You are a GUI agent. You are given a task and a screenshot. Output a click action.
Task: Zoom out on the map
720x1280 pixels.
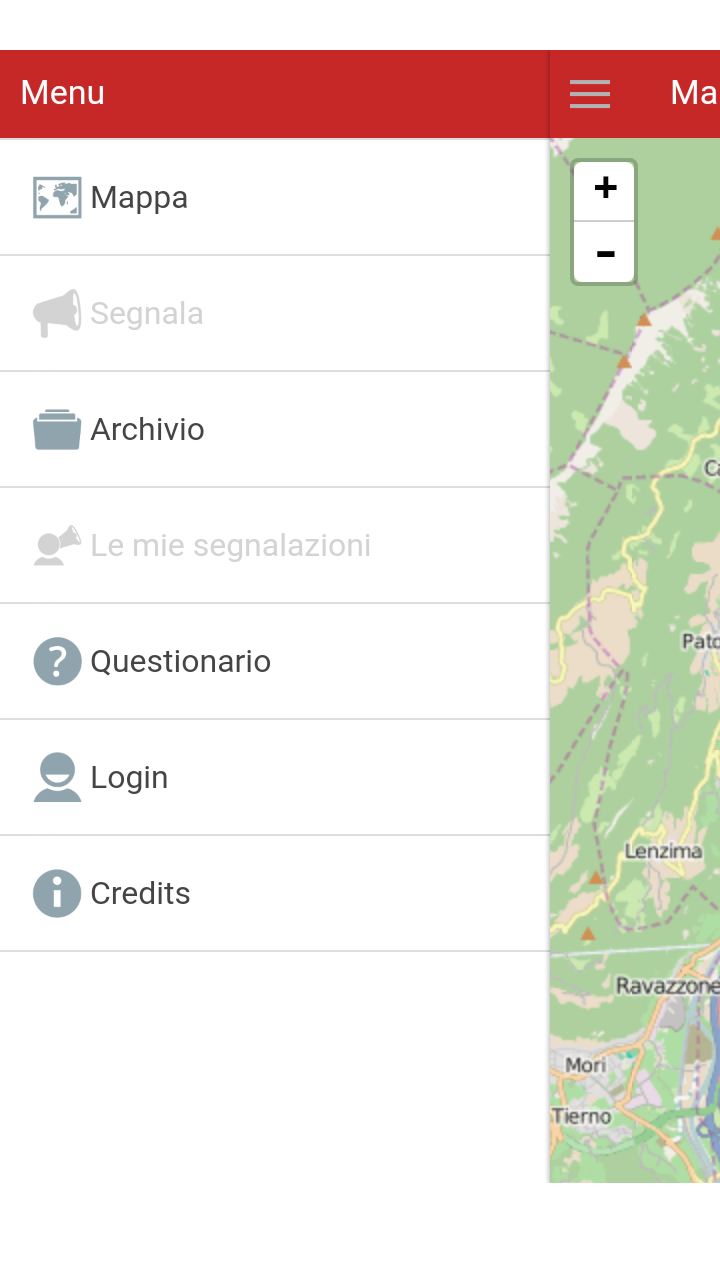click(x=604, y=252)
